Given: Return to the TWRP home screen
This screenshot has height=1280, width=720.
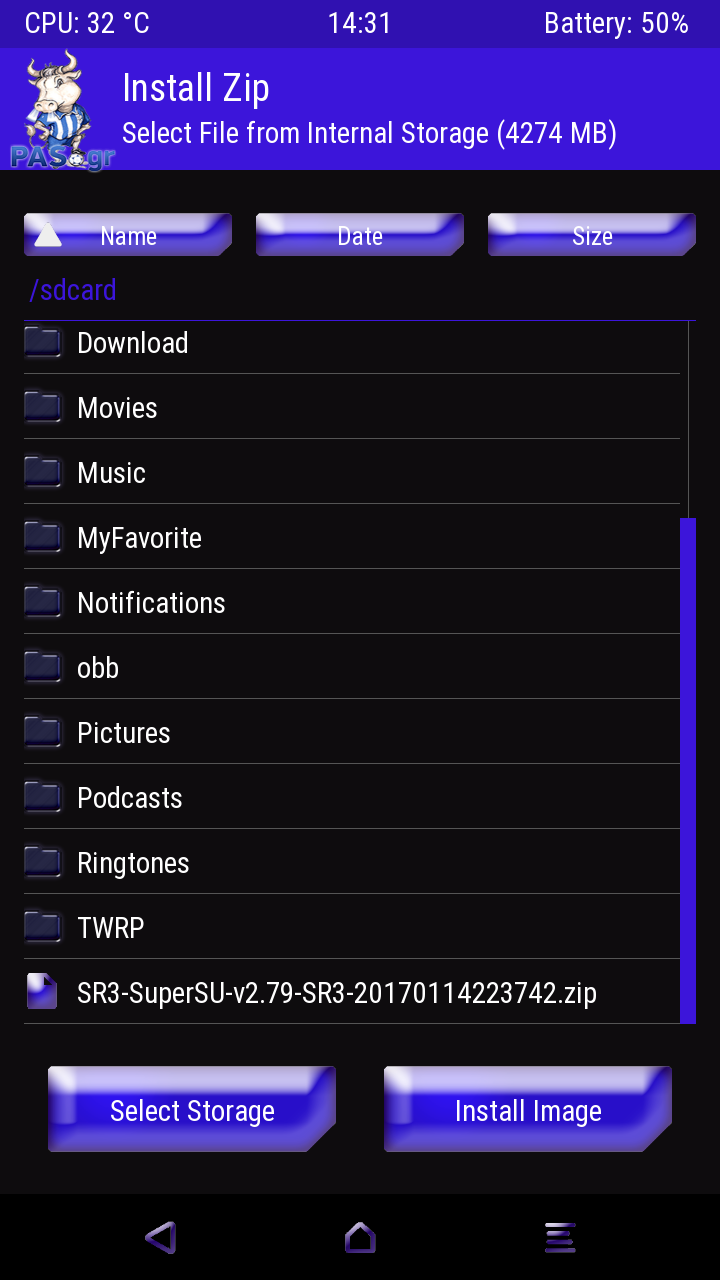Looking at the screenshot, I should pos(360,1237).
